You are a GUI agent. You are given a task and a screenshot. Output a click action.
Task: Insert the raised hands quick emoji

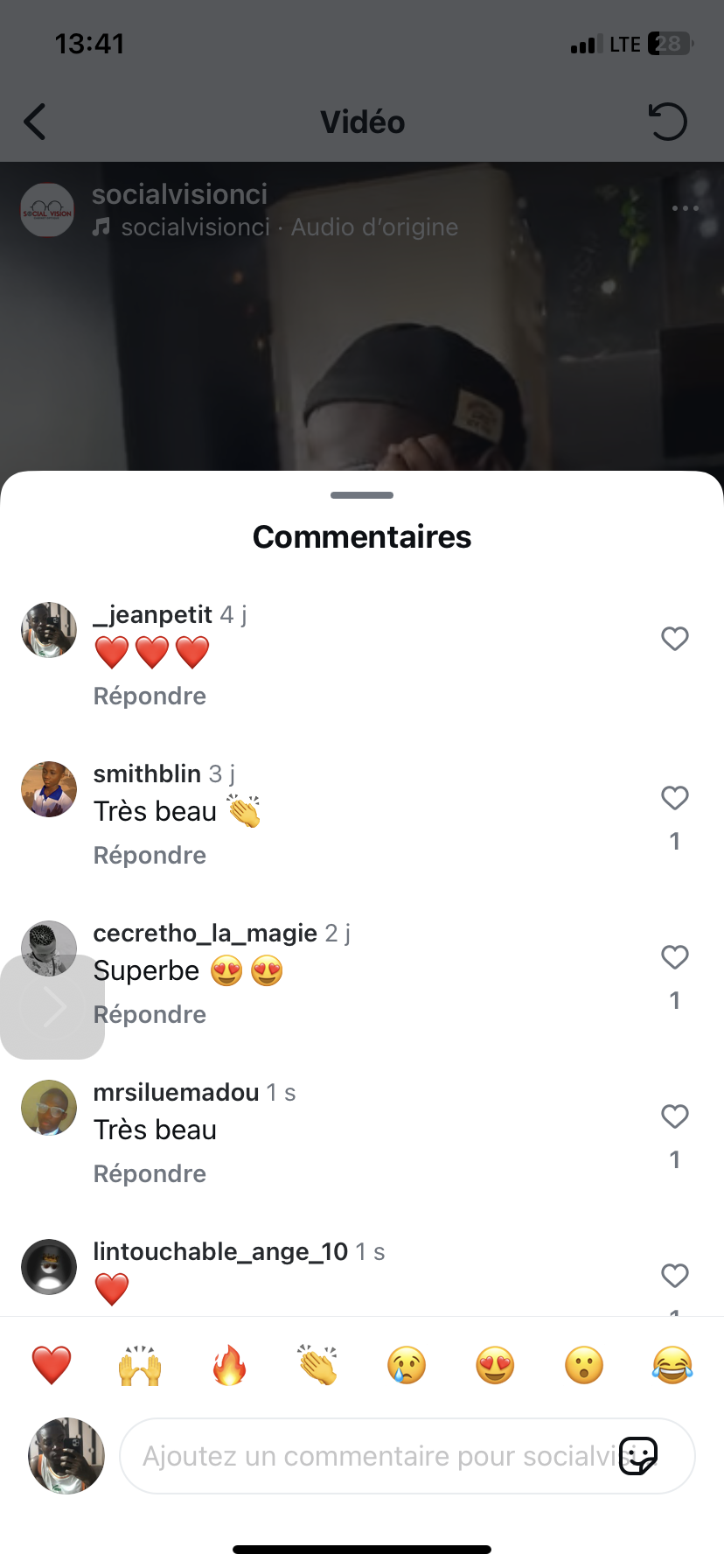tap(140, 1365)
